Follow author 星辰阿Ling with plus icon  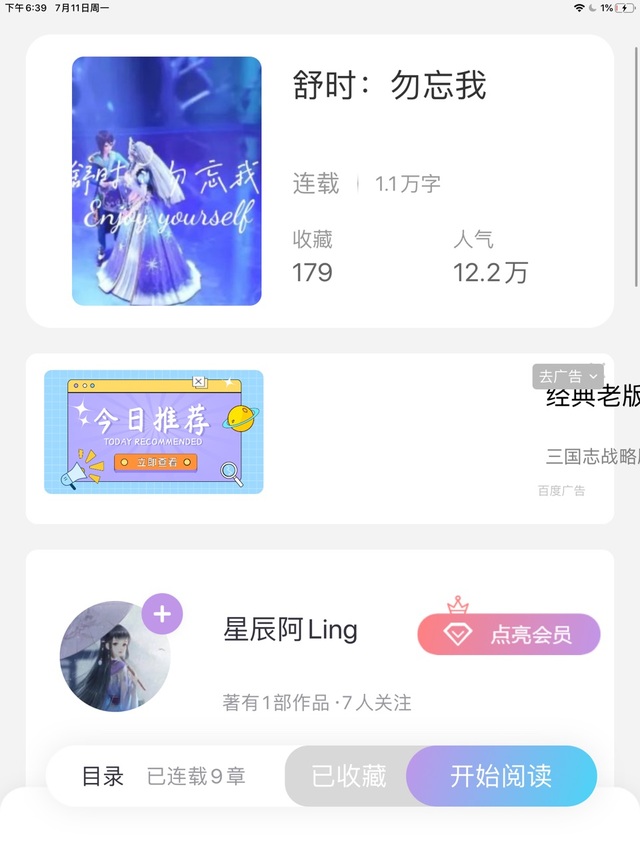tap(163, 614)
